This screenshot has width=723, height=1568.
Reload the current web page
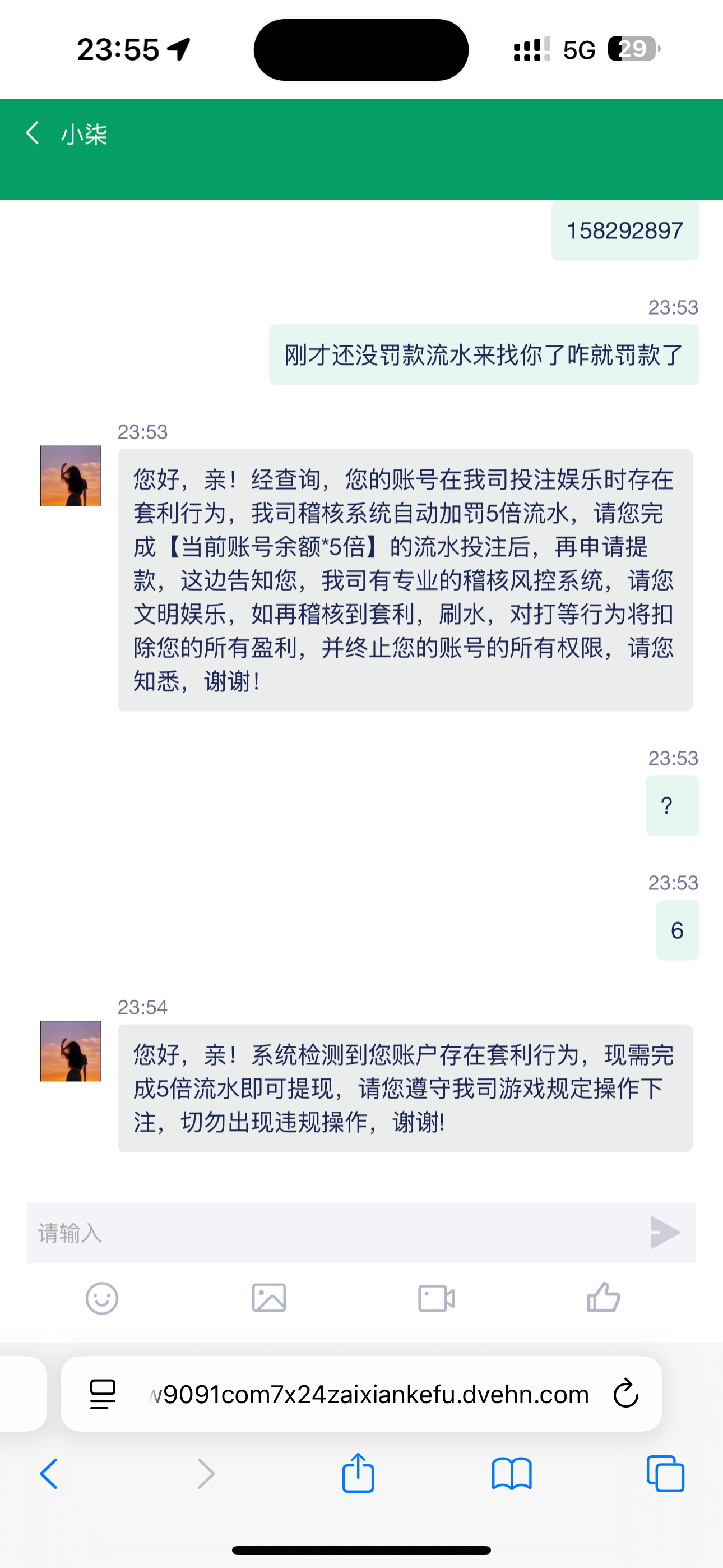coord(625,1394)
